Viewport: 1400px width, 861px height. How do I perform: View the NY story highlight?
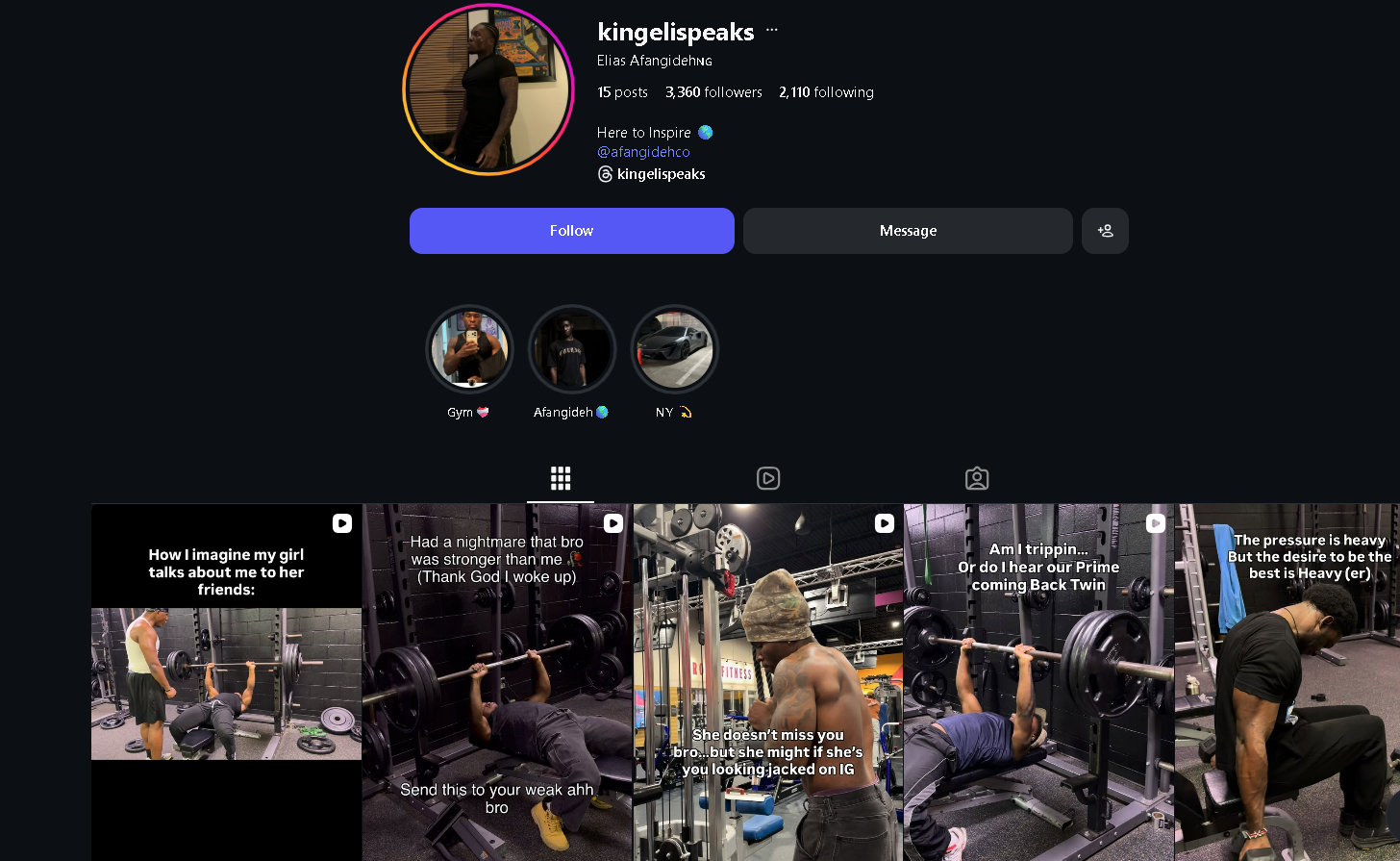tap(674, 349)
